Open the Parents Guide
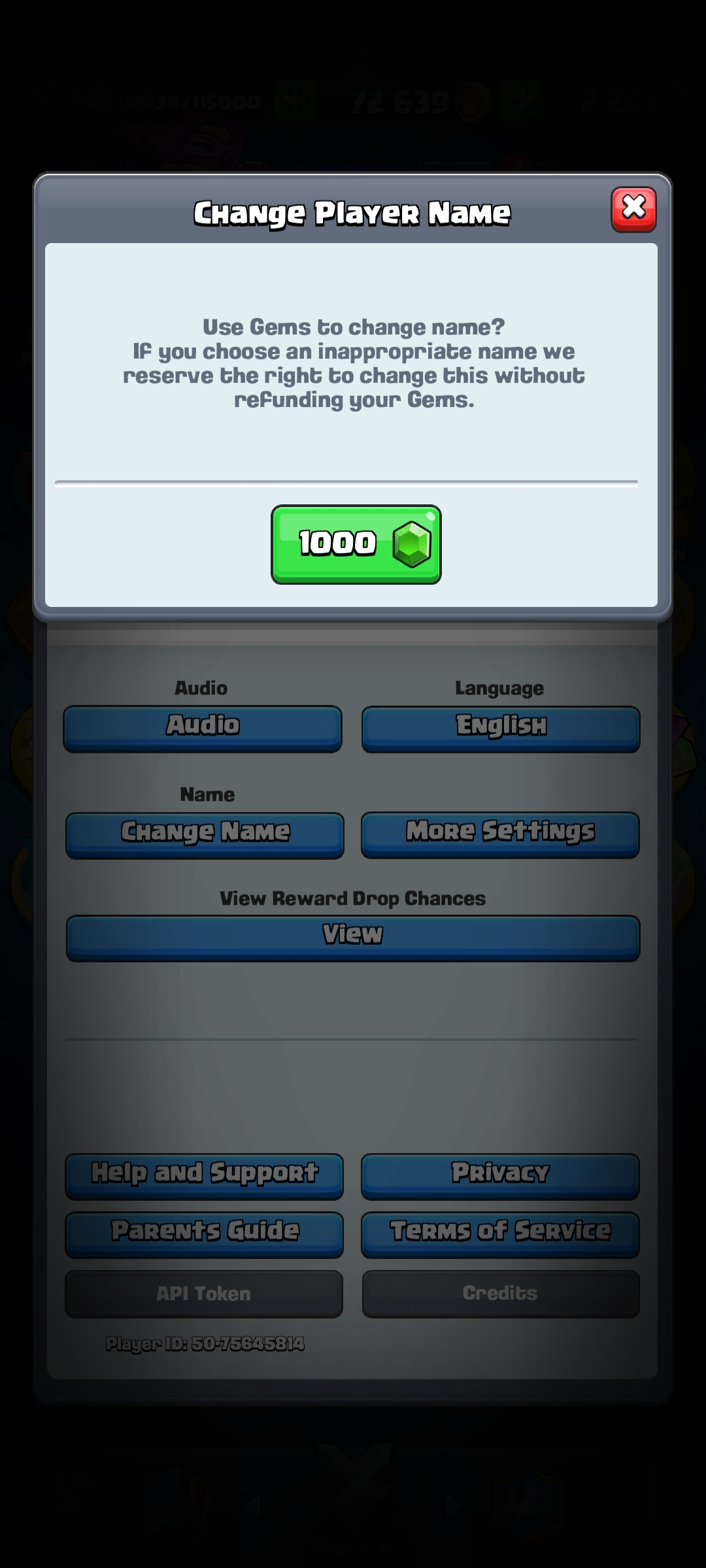Image resolution: width=706 pixels, height=1568 pixels. (x=204, y=1233)
